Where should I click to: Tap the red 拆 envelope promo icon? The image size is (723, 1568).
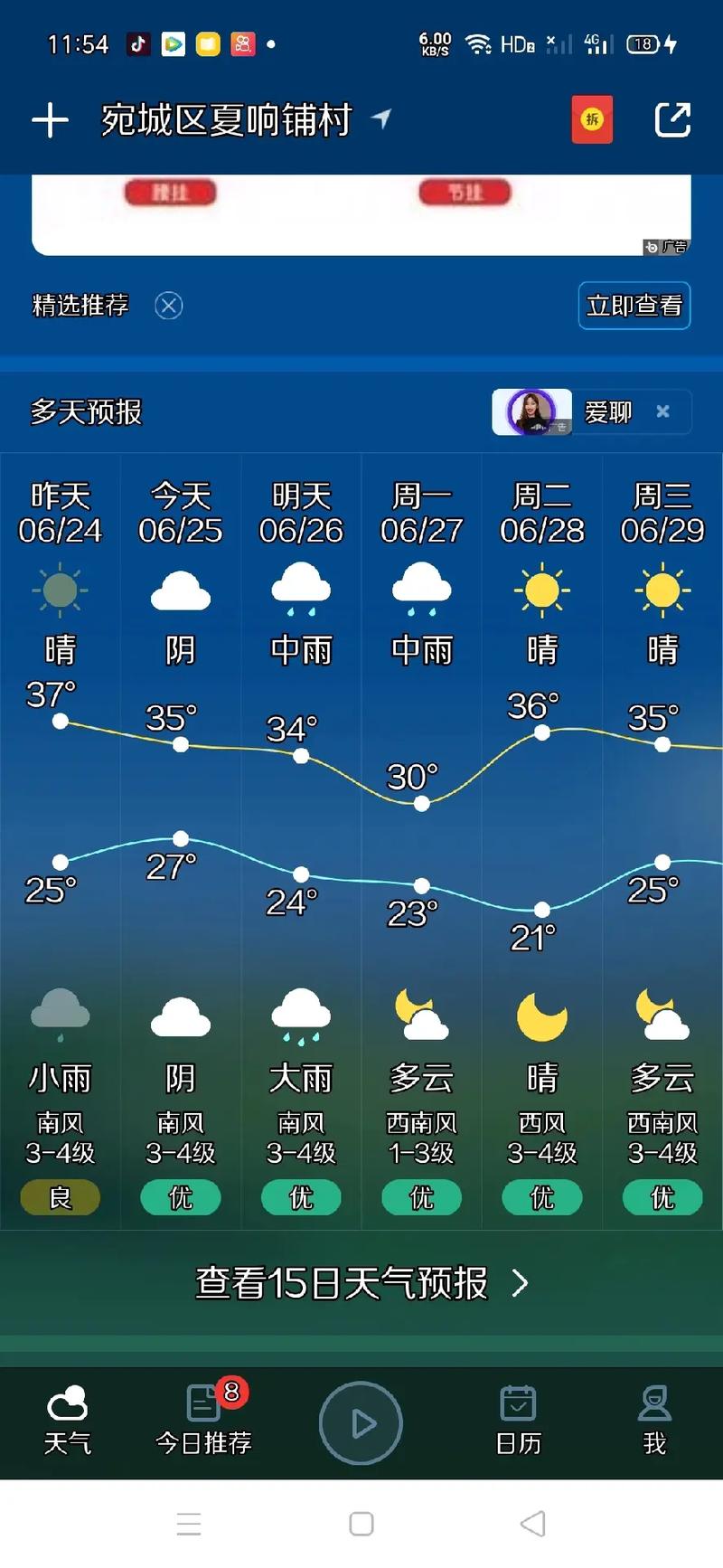coord(592,118)
